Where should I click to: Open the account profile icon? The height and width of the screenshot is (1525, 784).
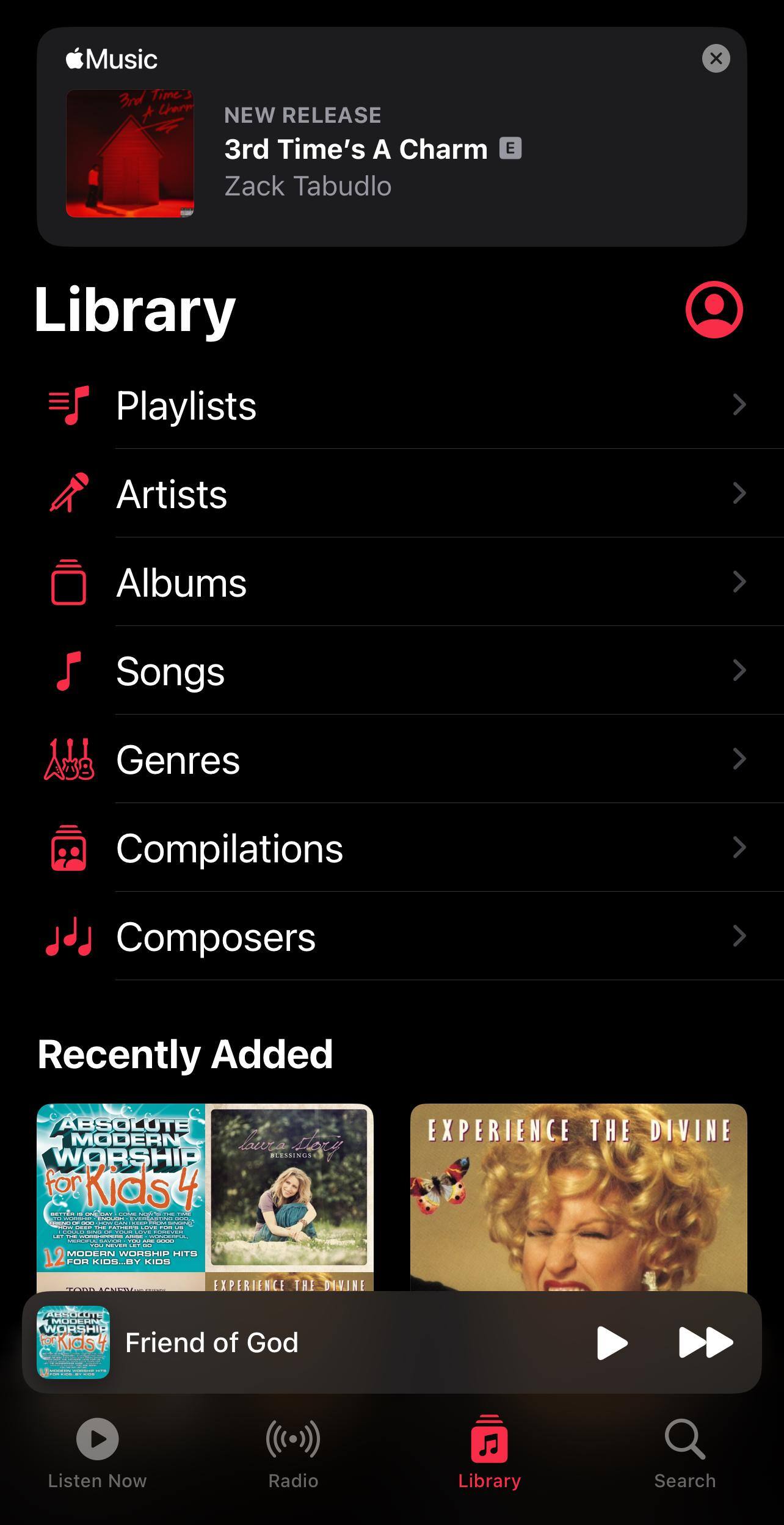714,309
